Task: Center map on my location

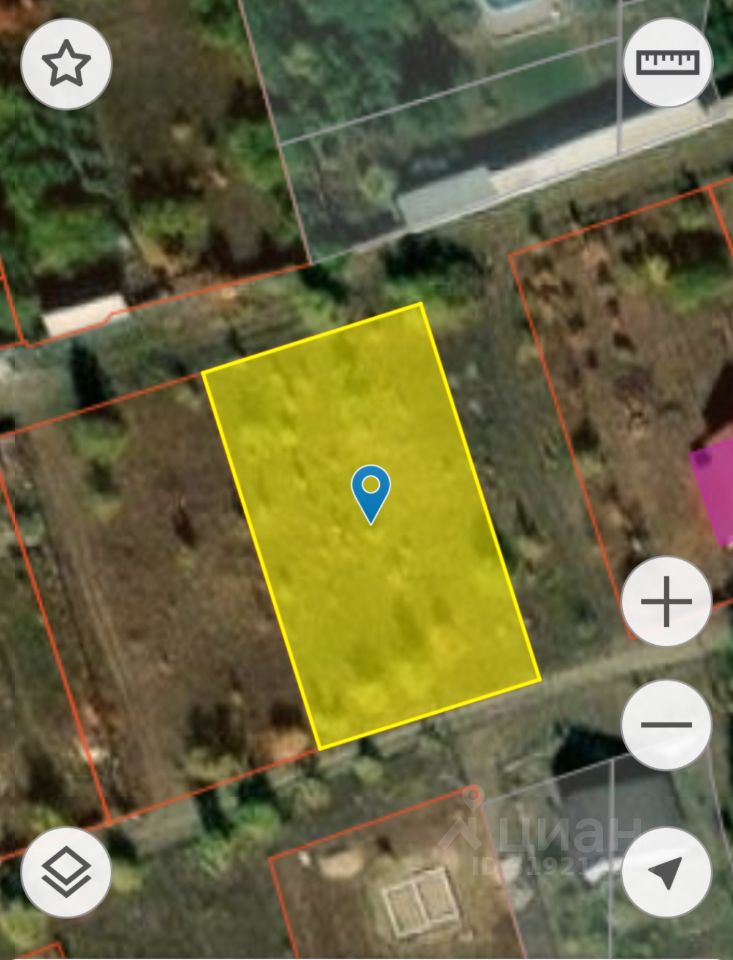Action: [x=666, y=872]
